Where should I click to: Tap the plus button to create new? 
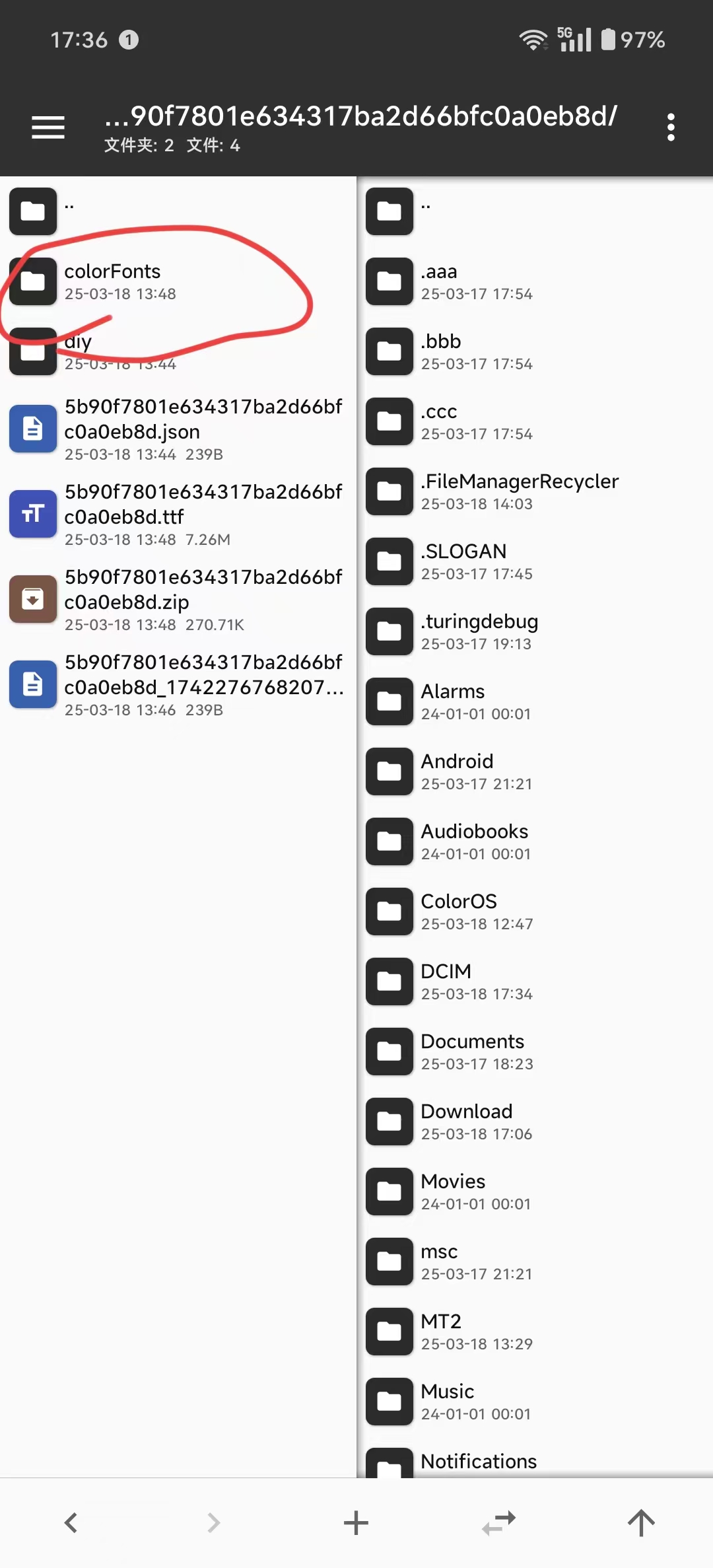pyautogui.click(x=356, y=1522)
